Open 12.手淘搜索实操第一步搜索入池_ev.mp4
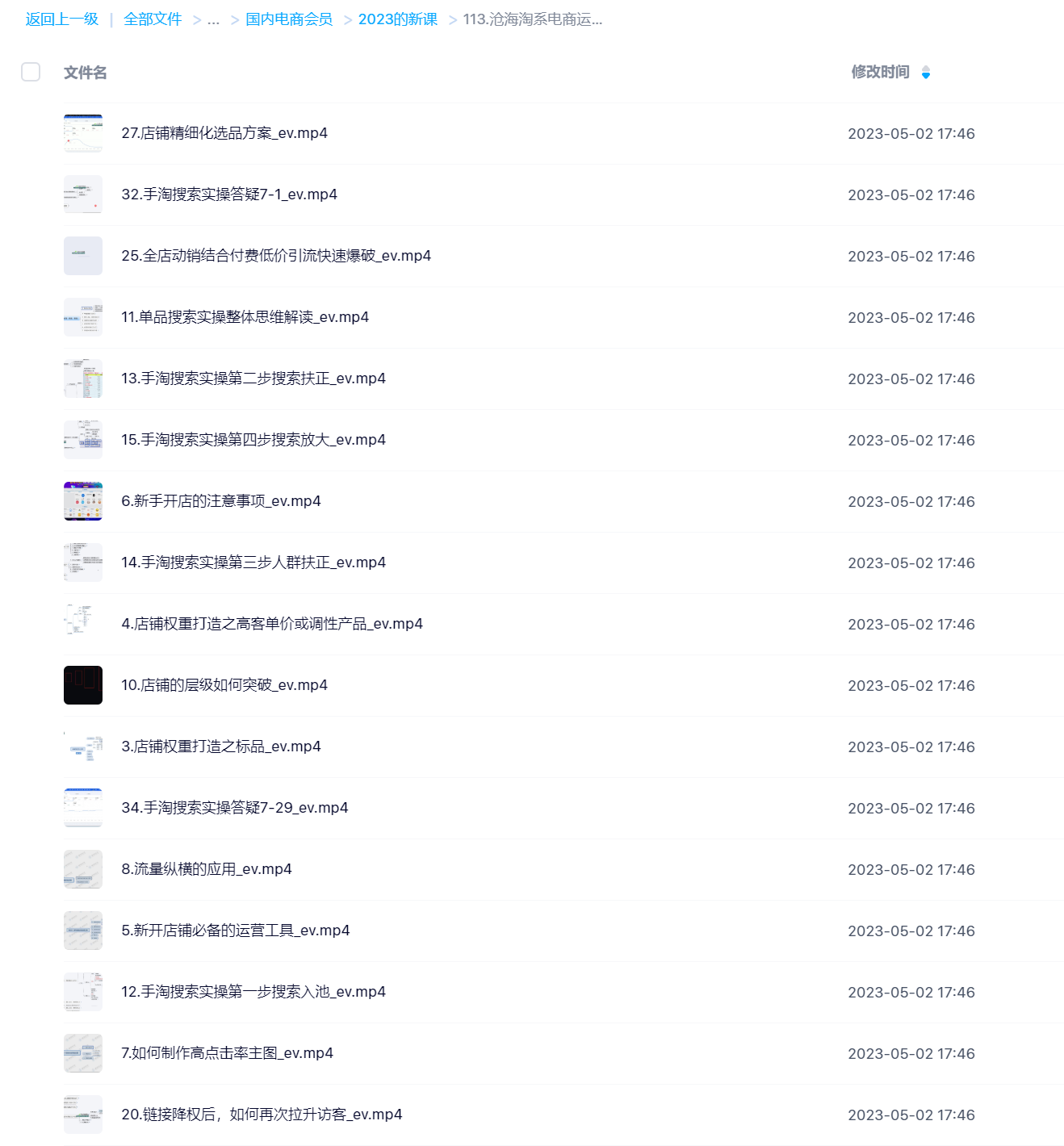Screen dimensions: 1064x1146 (x=253, y=992)
